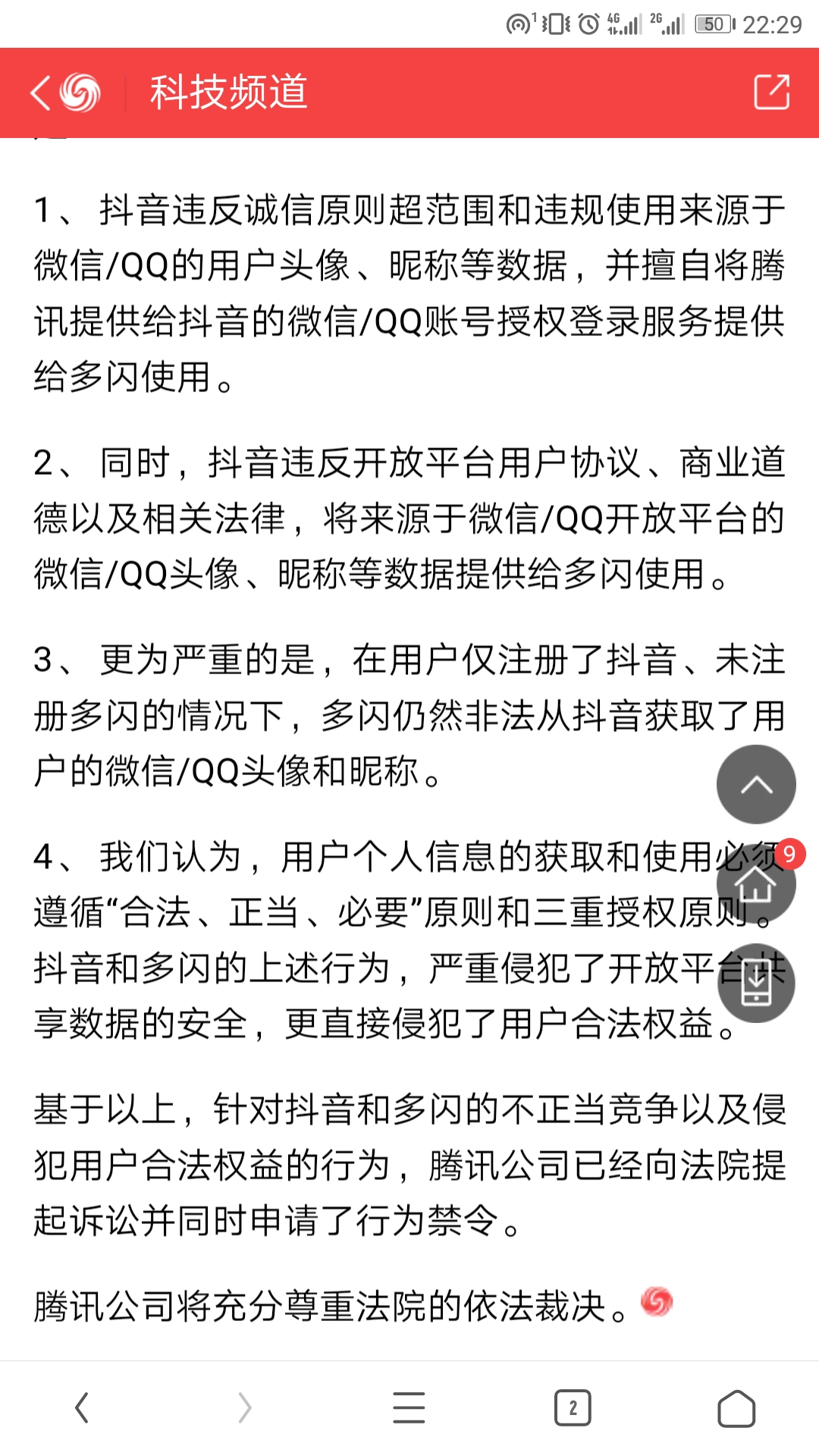Share this article via the header icon
Viewport: 819px width, 1456px height.
pyautogui.click(x=771, y=93)
